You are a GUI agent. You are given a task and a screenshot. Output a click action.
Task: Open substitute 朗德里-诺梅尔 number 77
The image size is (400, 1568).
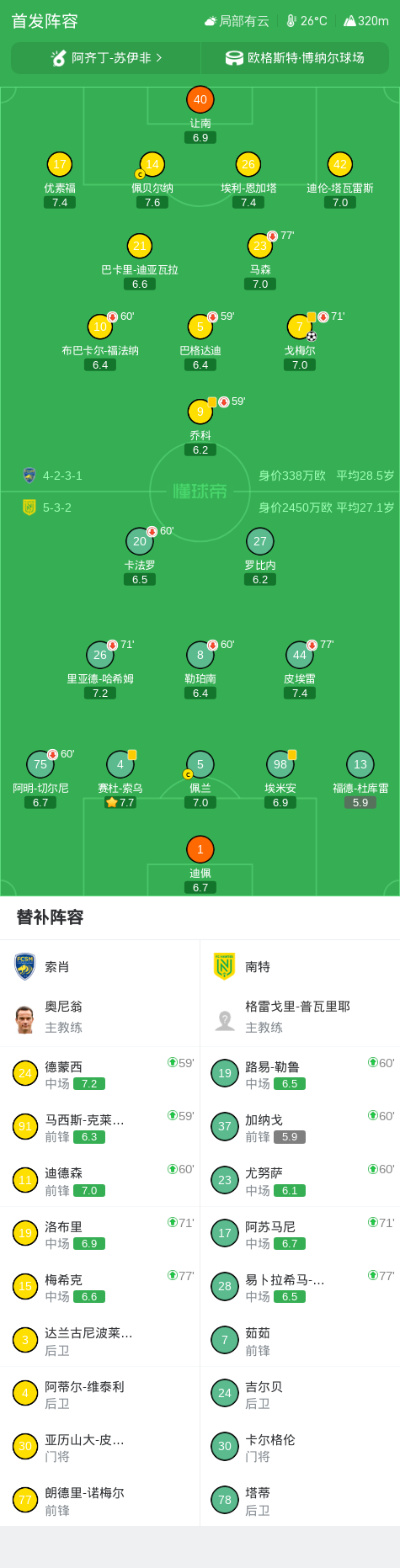100,1501
